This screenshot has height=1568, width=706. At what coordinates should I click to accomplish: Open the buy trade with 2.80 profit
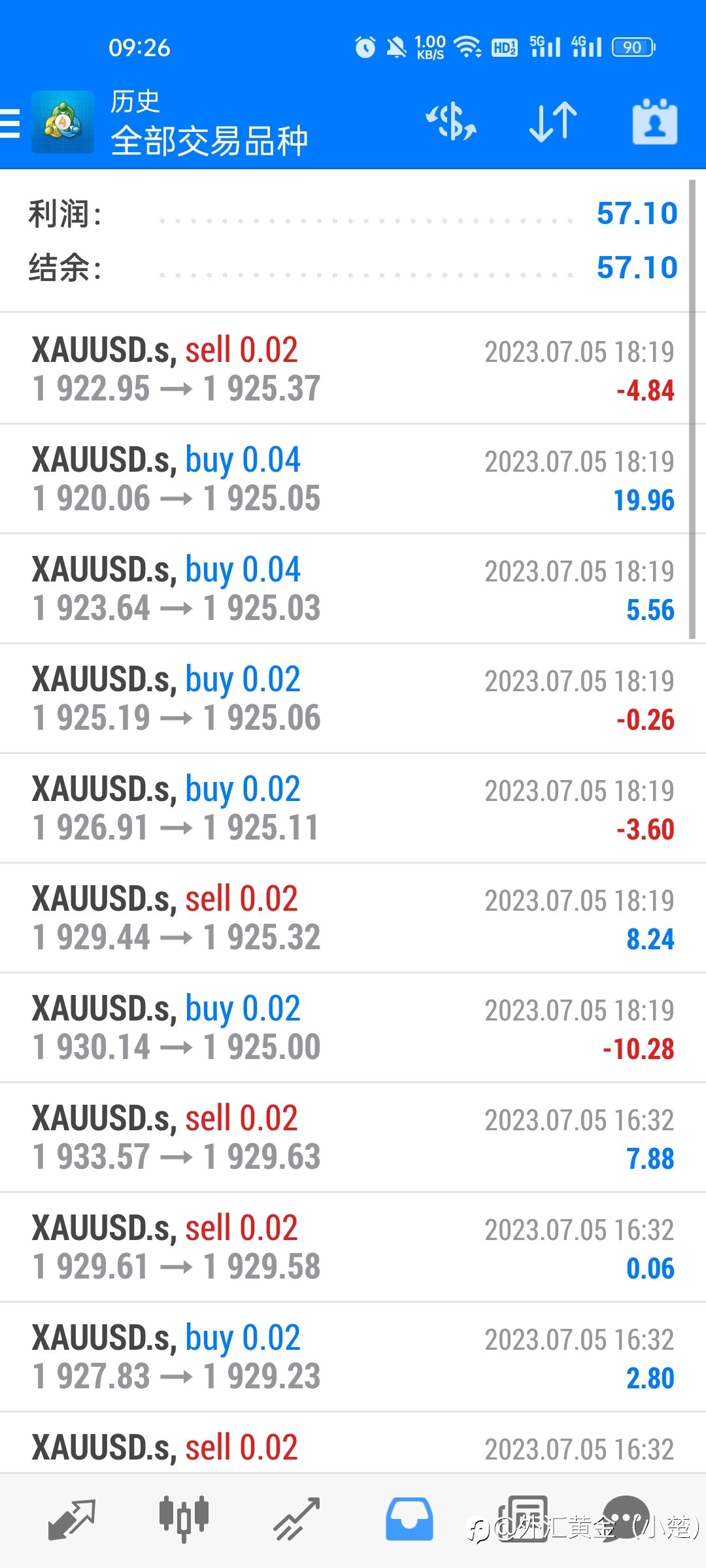coord(353,1357)
